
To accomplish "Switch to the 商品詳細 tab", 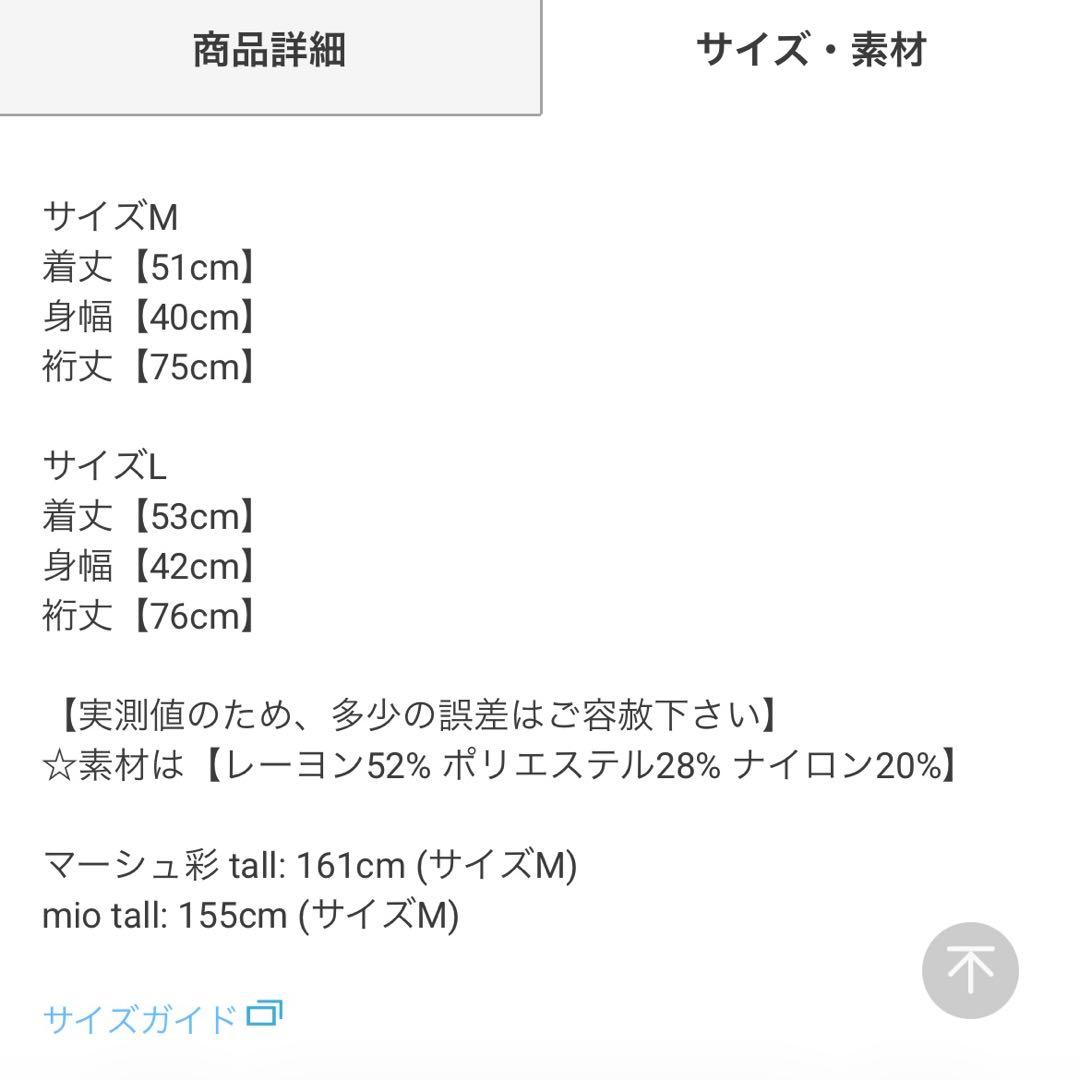I will pos(270,52).
